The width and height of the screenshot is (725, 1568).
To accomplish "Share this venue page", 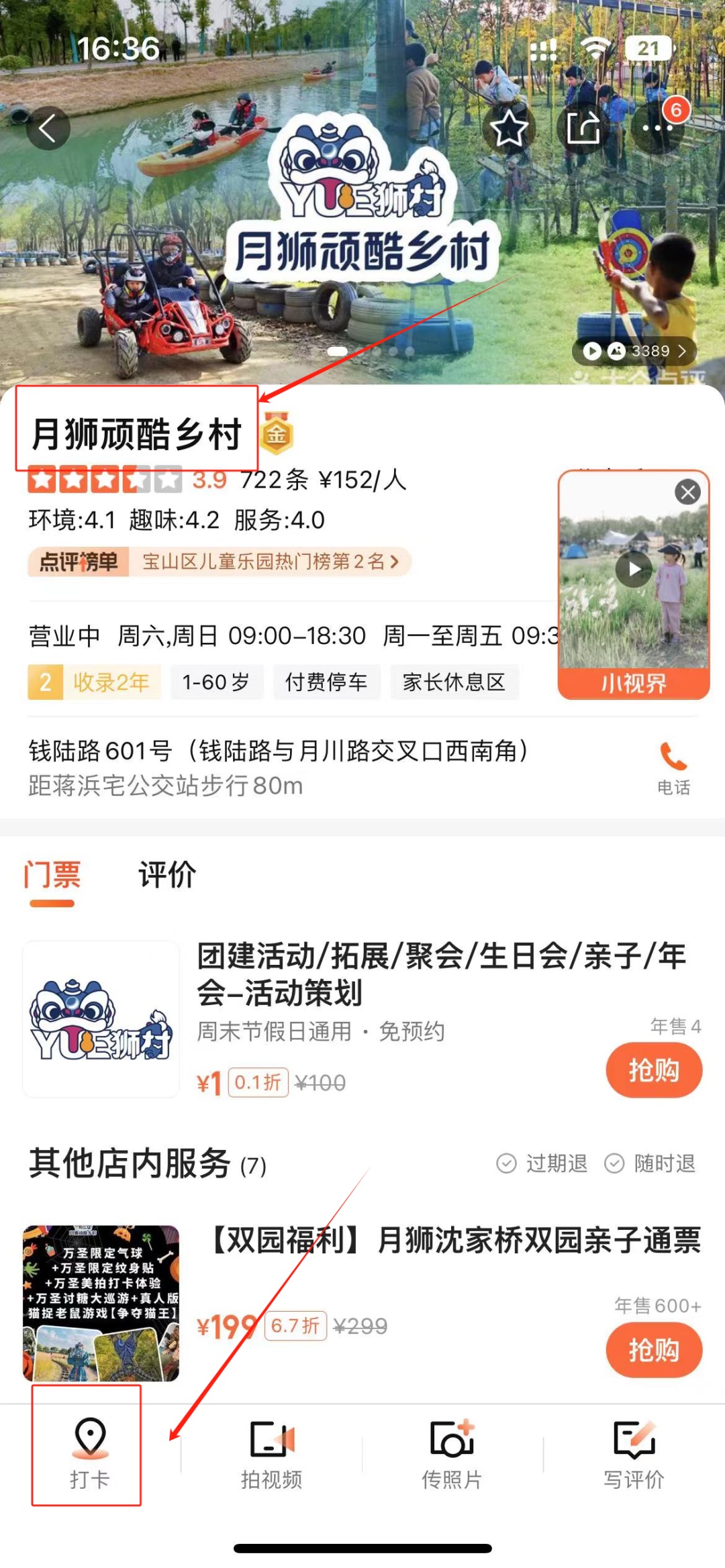I will click(582, 128).
